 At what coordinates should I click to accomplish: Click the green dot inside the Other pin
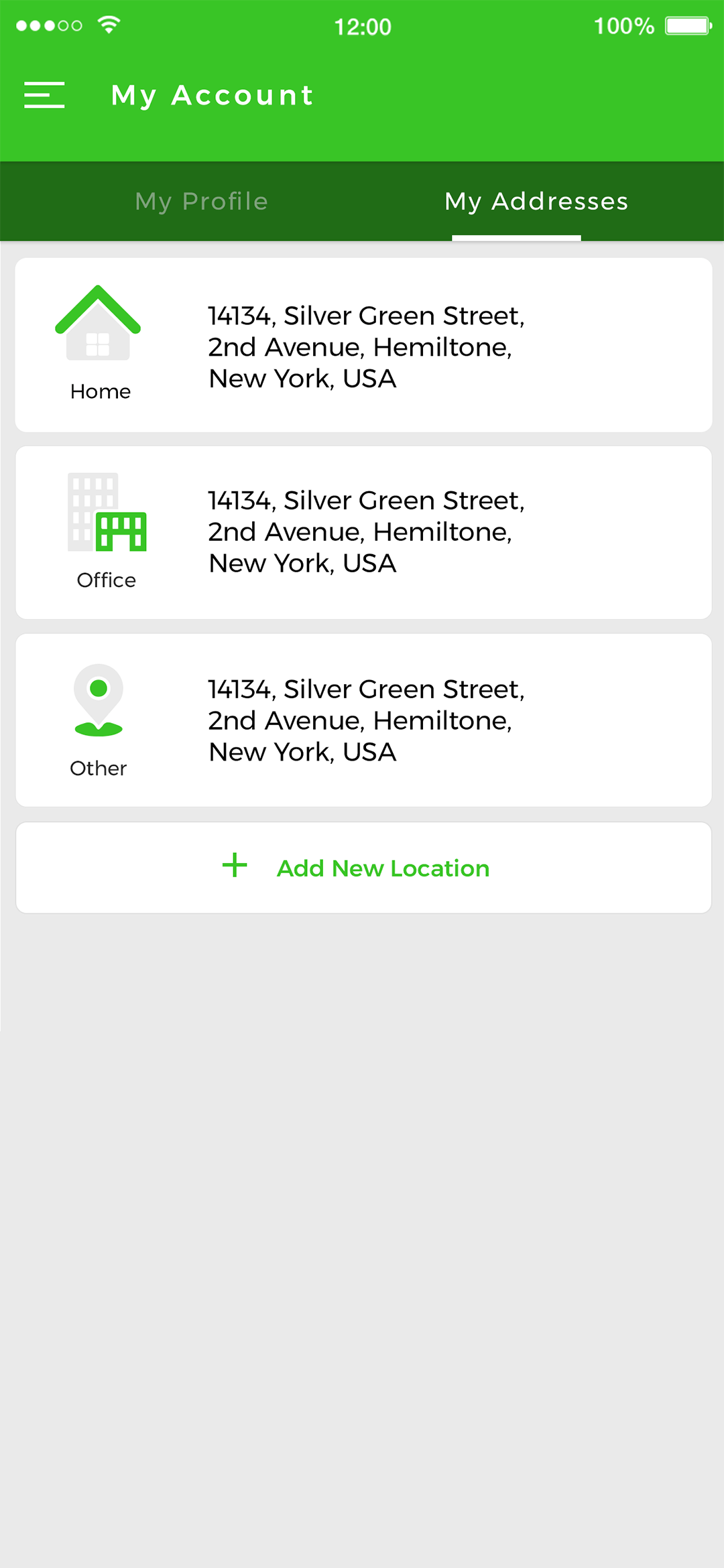click(x=99, y=687)
